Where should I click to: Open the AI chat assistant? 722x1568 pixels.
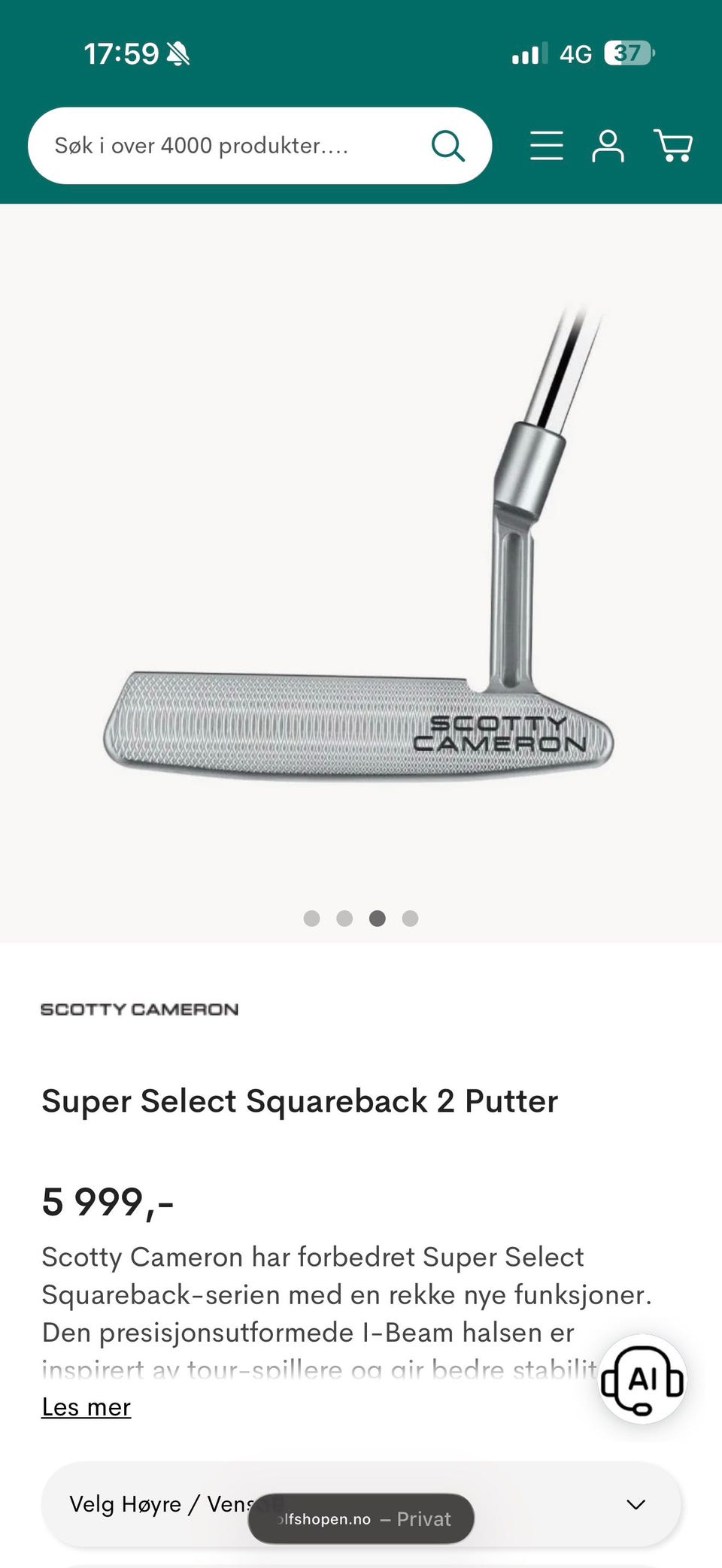[642, 1379]
